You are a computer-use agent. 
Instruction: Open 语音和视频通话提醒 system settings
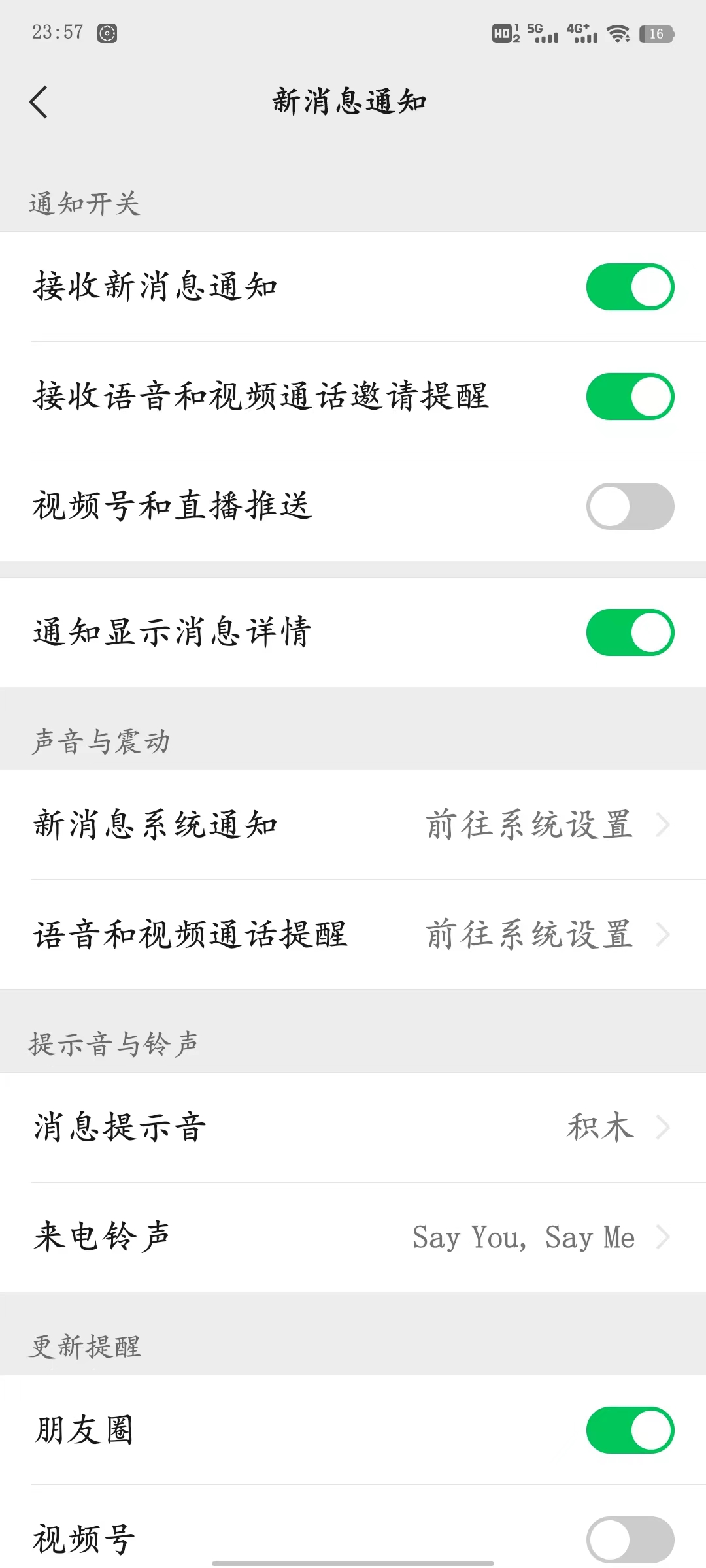353,935
